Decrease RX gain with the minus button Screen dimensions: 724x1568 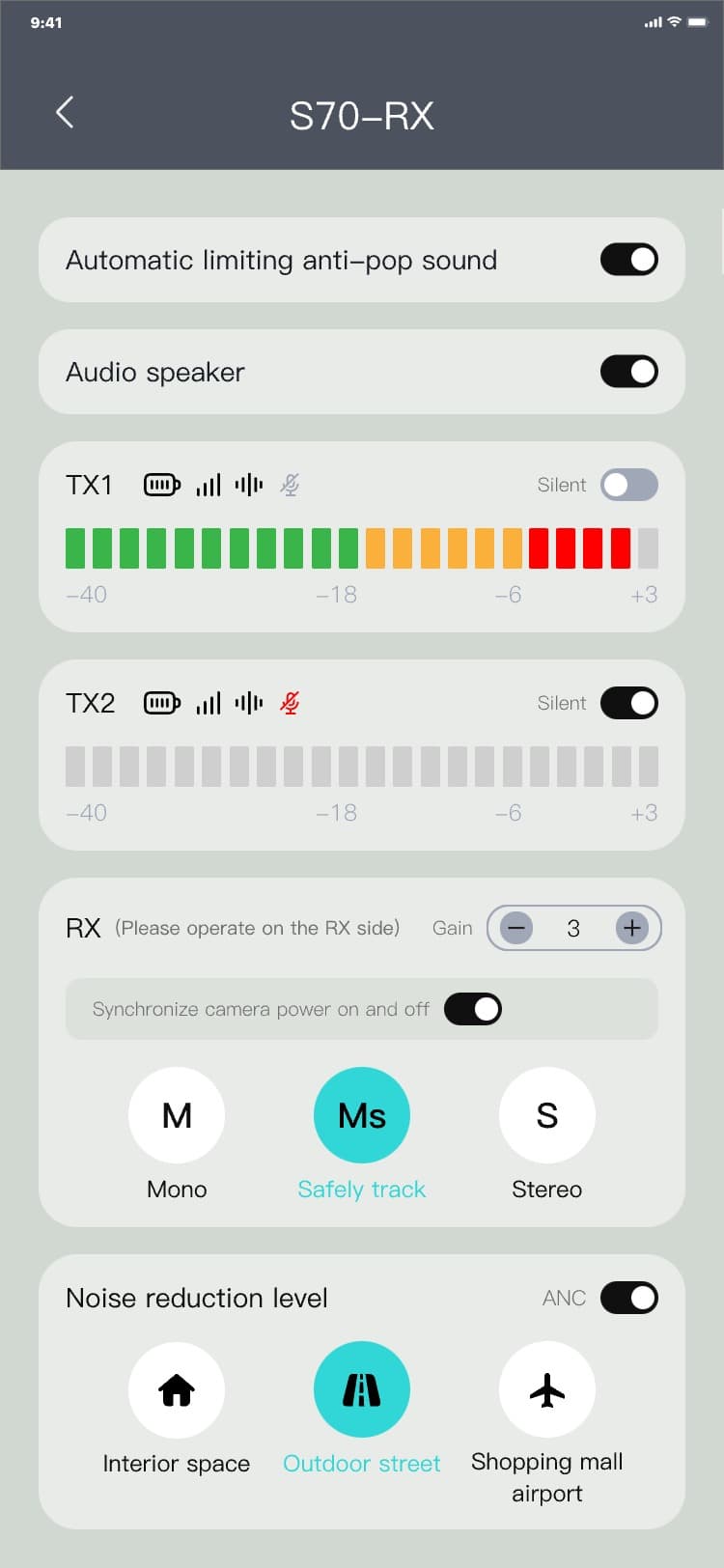point(516,928)
